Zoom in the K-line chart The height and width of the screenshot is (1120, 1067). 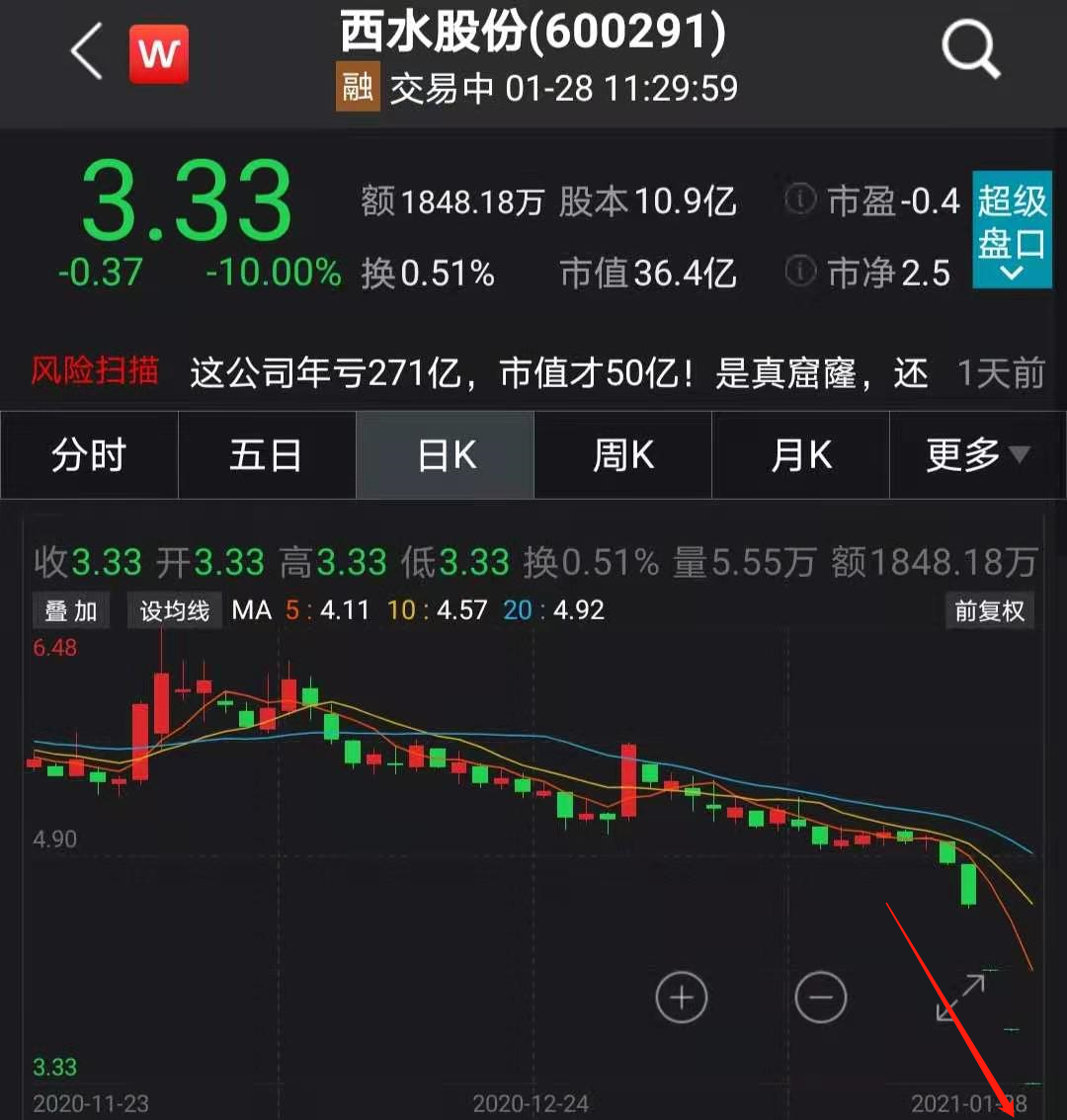(x=682, y=998)
